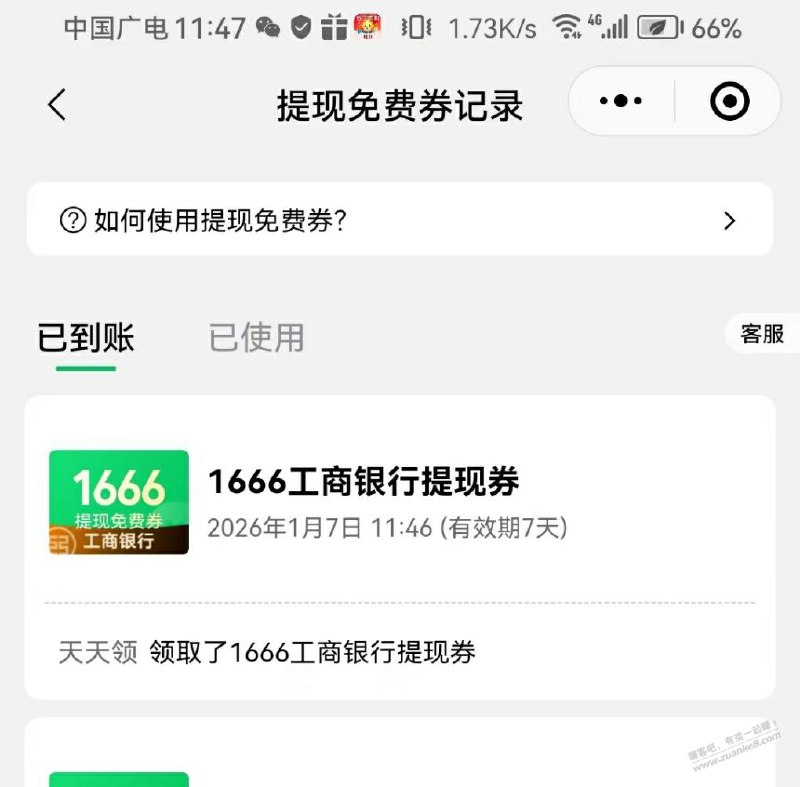Image resolution: width=800 pixels, height=787 pixels.
Task: Contact 客服 customer service
Action: (761, 334)
